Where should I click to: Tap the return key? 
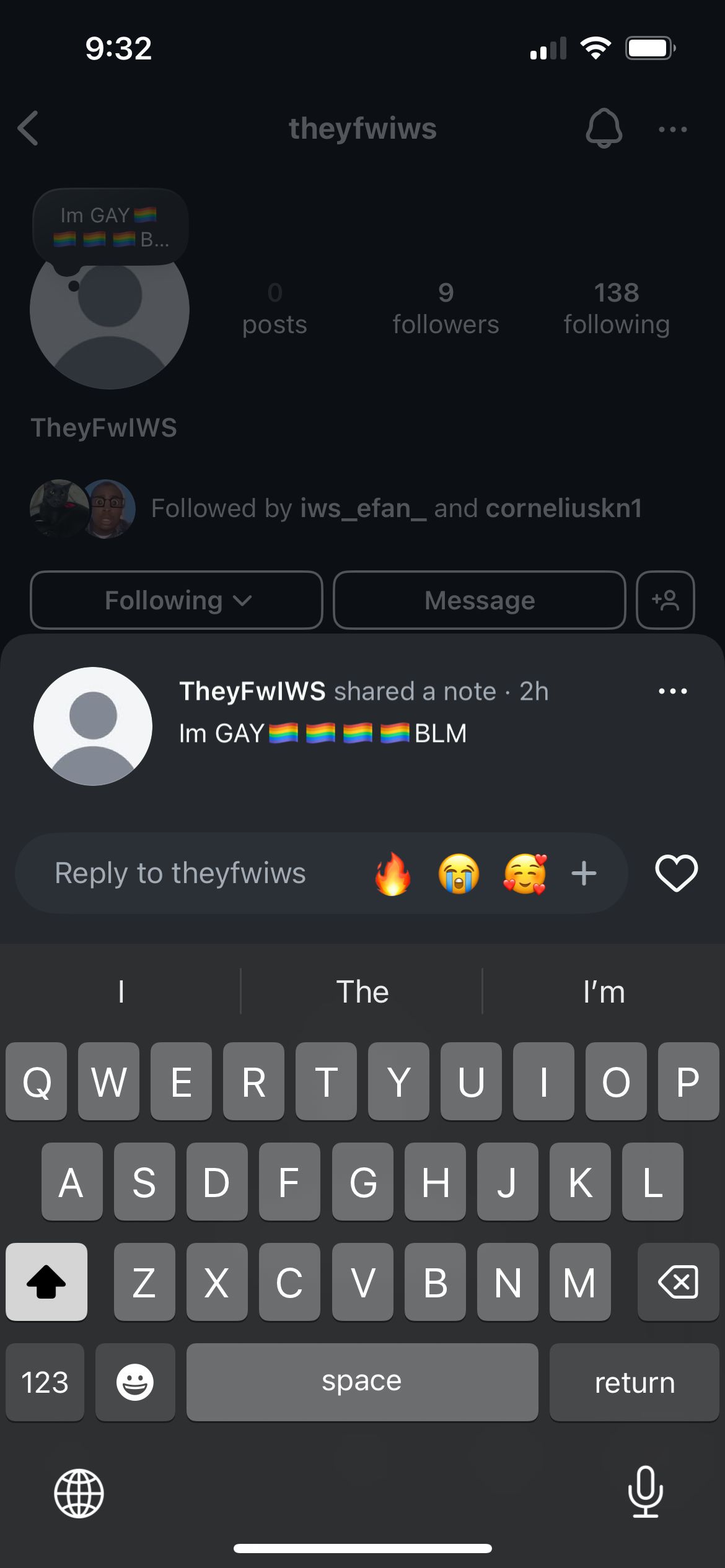click(x=634, y=1382)
